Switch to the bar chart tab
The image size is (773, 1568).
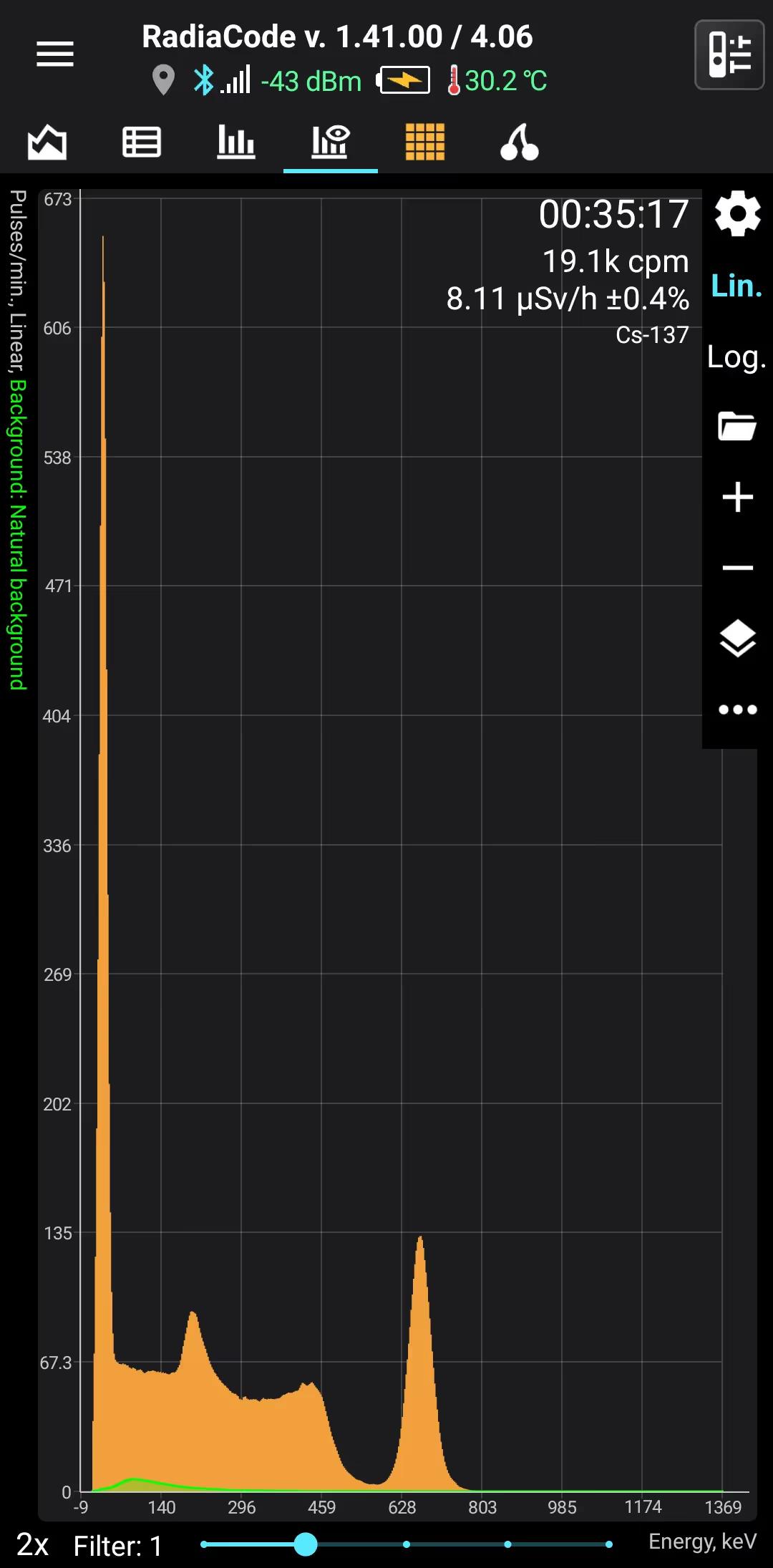236,142
